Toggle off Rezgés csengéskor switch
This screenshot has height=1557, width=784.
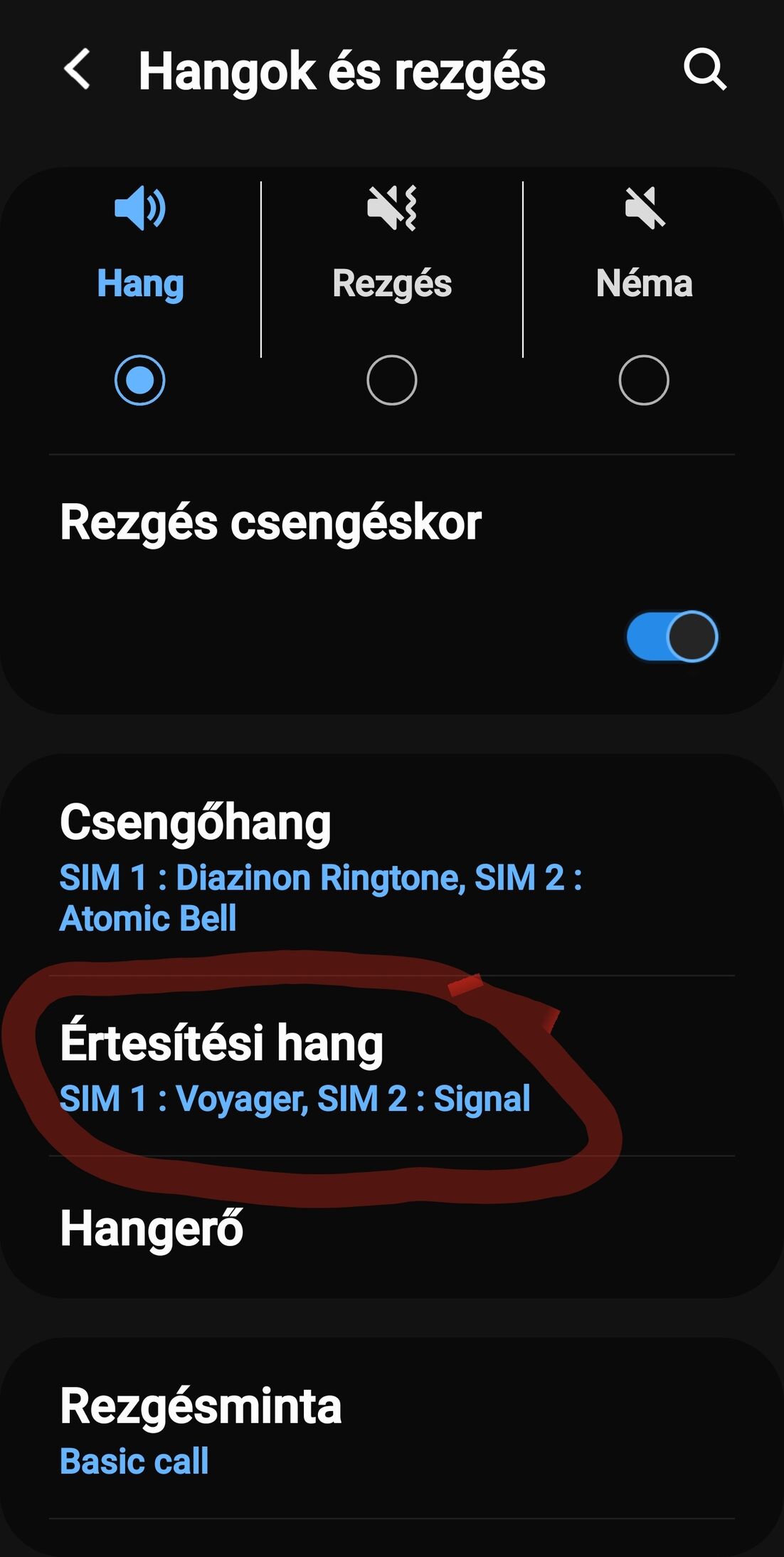(x=672, y=636)
